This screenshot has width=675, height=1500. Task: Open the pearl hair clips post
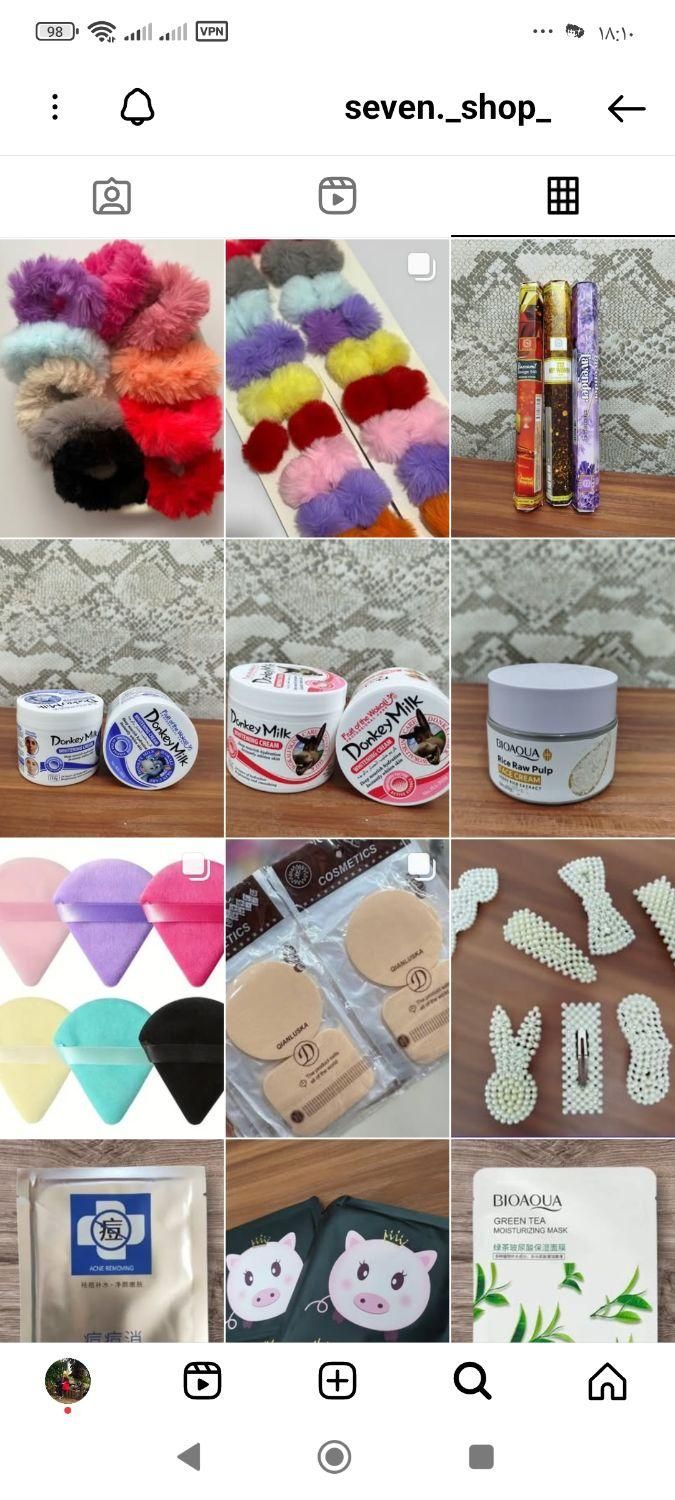click(563, 988)
